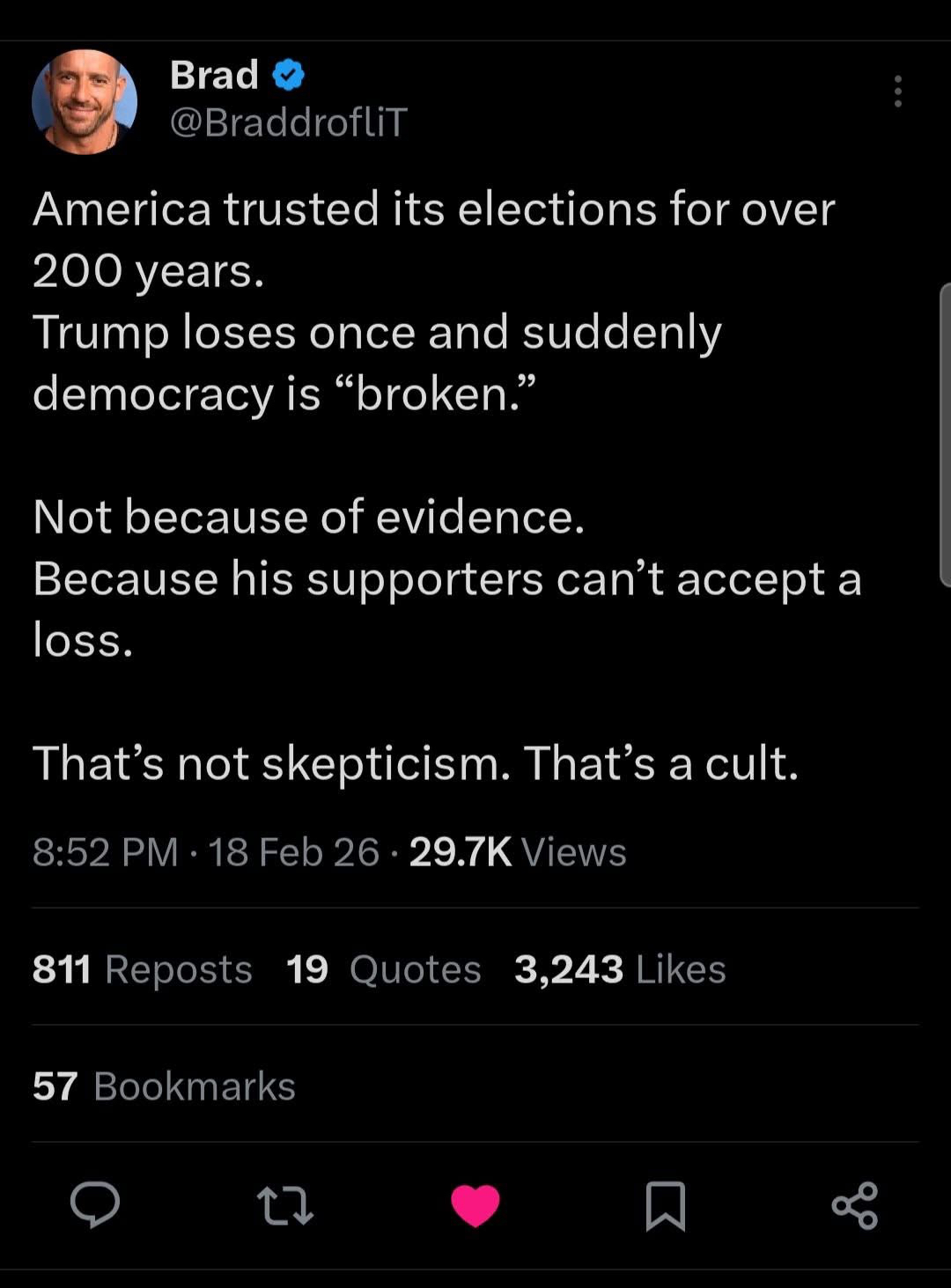Open Brad's profile picture

click(x=85, y=102)
